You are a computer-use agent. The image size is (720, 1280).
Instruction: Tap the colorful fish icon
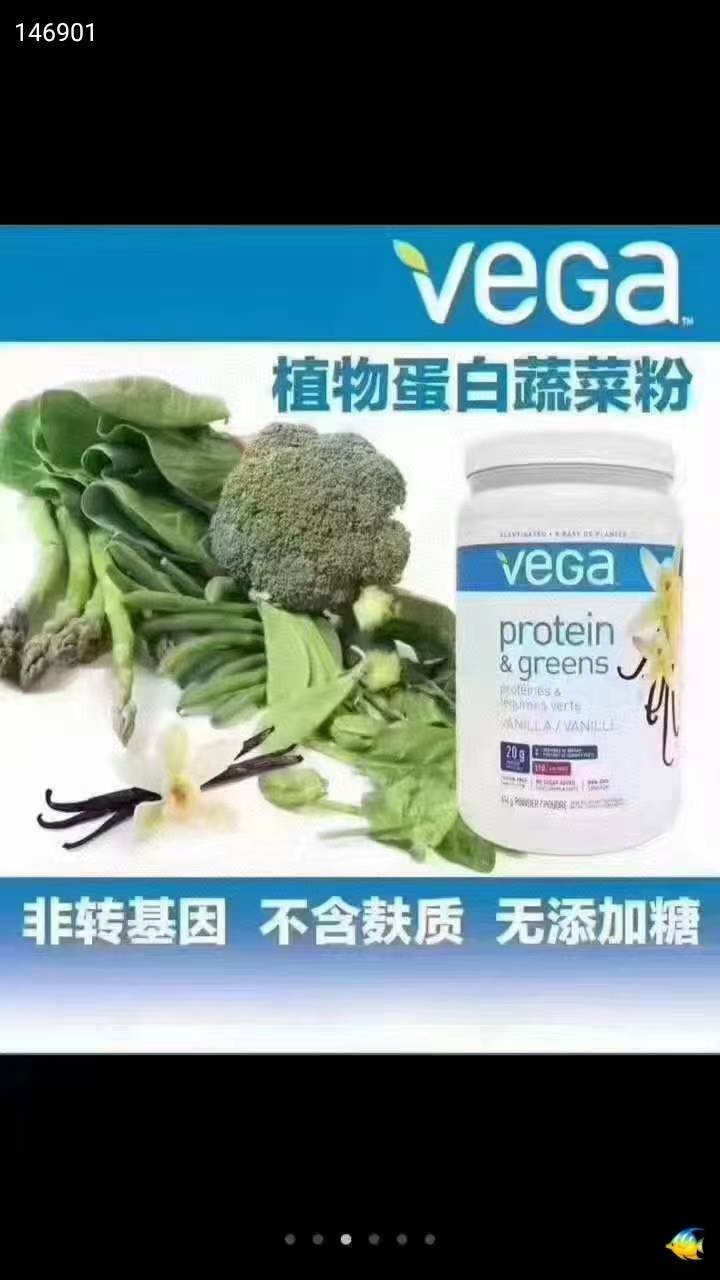(685, 1243)
